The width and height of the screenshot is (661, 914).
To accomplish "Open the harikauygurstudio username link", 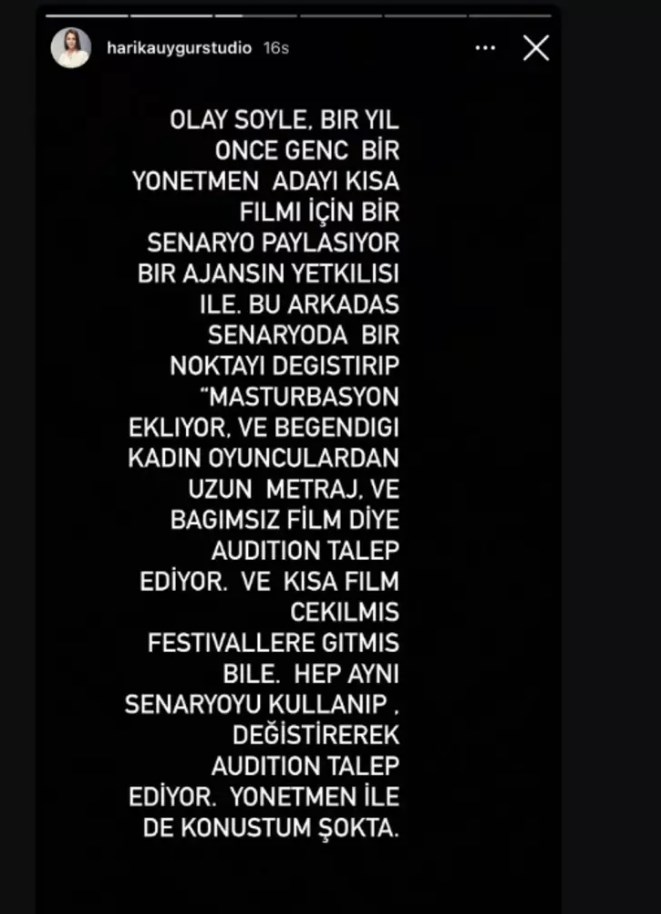I will tap(178, 48).
